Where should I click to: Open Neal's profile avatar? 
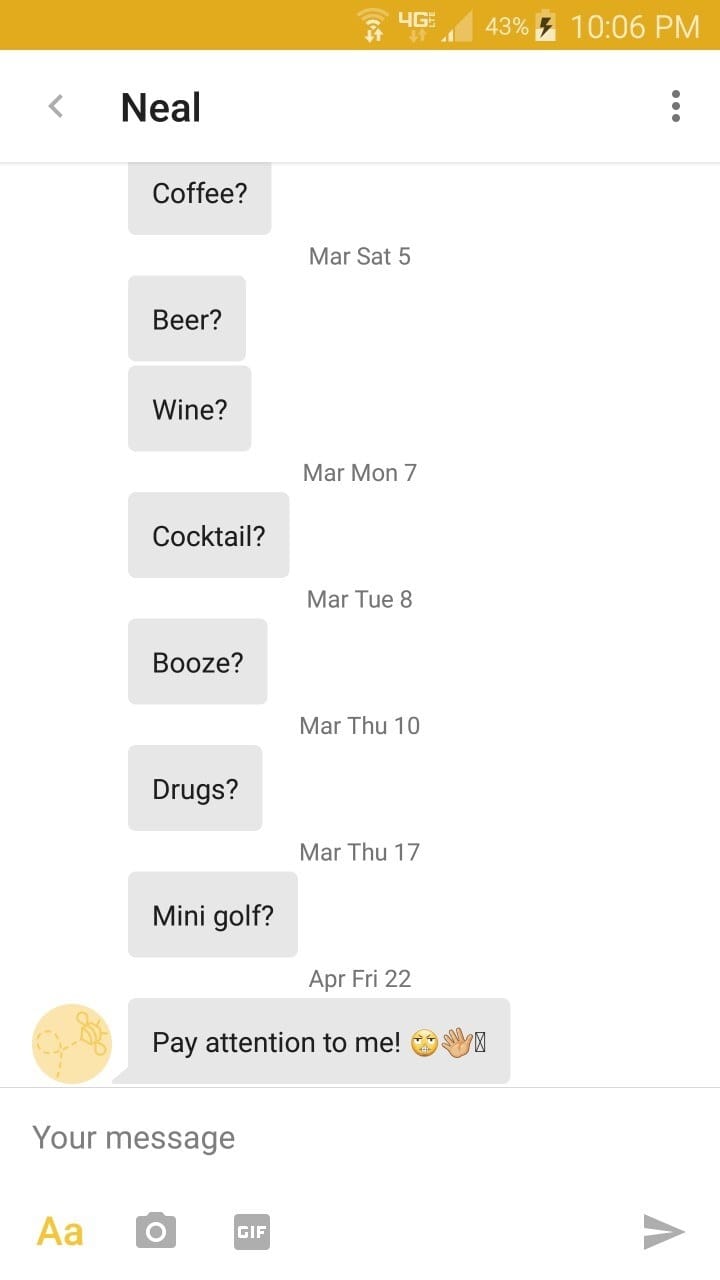[x=72, y=1044]
